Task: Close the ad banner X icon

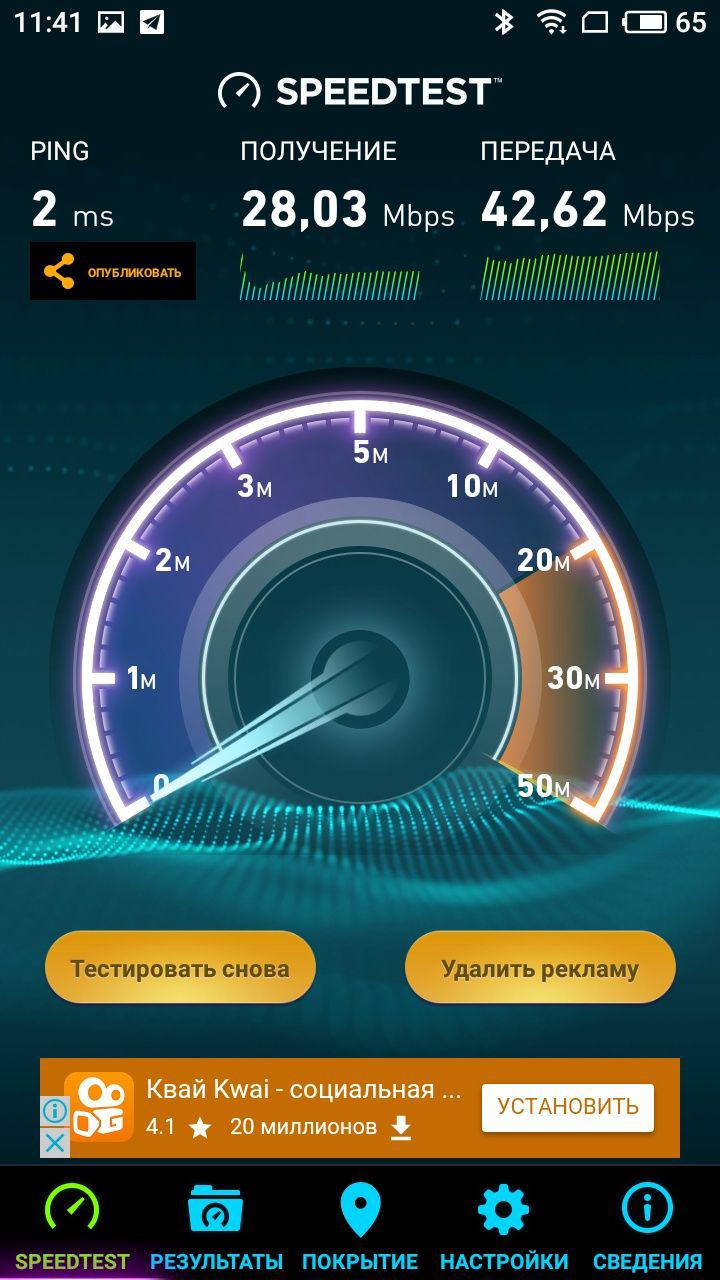Action: (x=55, y=1143)
